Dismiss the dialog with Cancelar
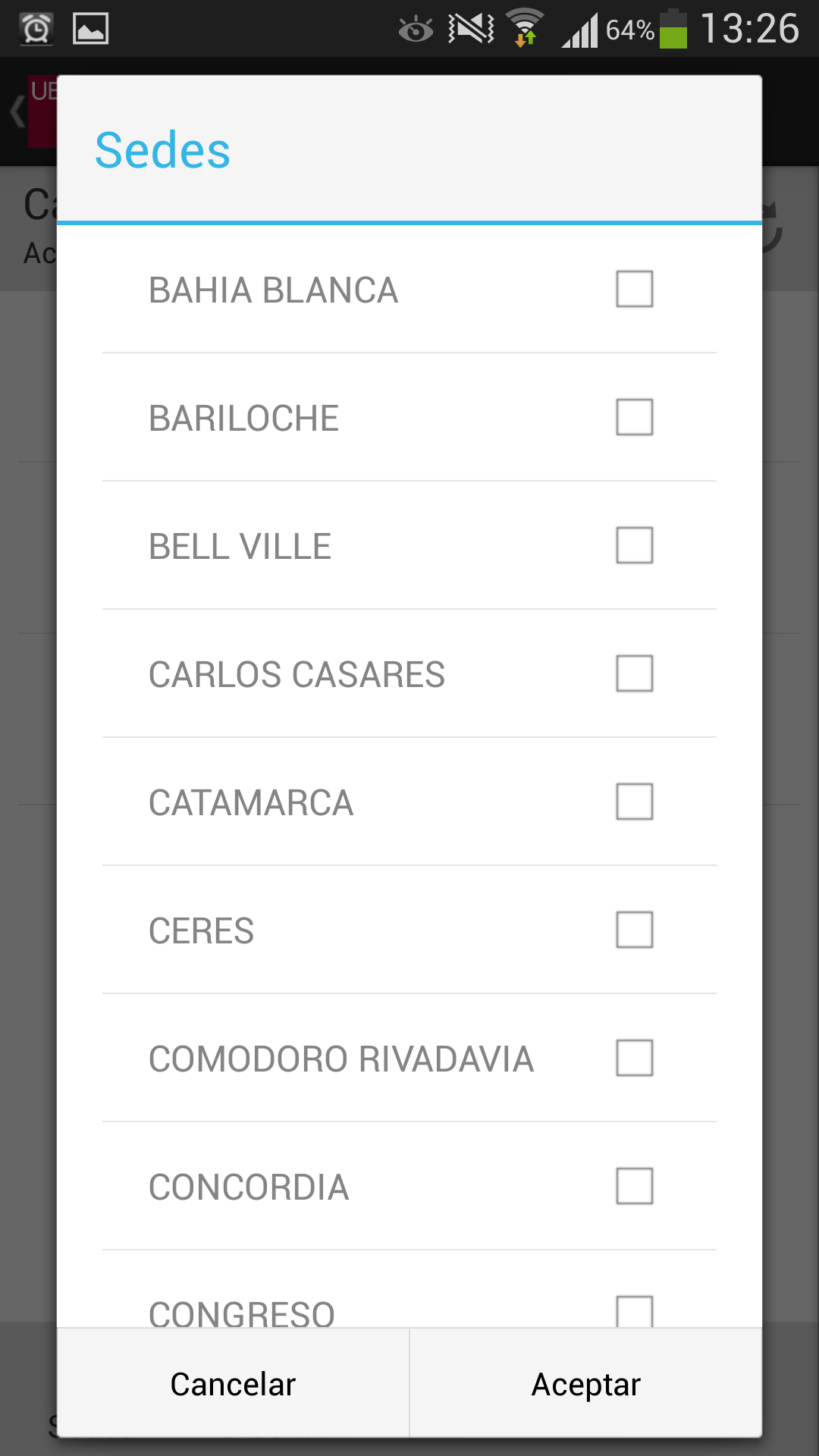This screenshot has width=819, height=1456. [x=233, y=1384]
